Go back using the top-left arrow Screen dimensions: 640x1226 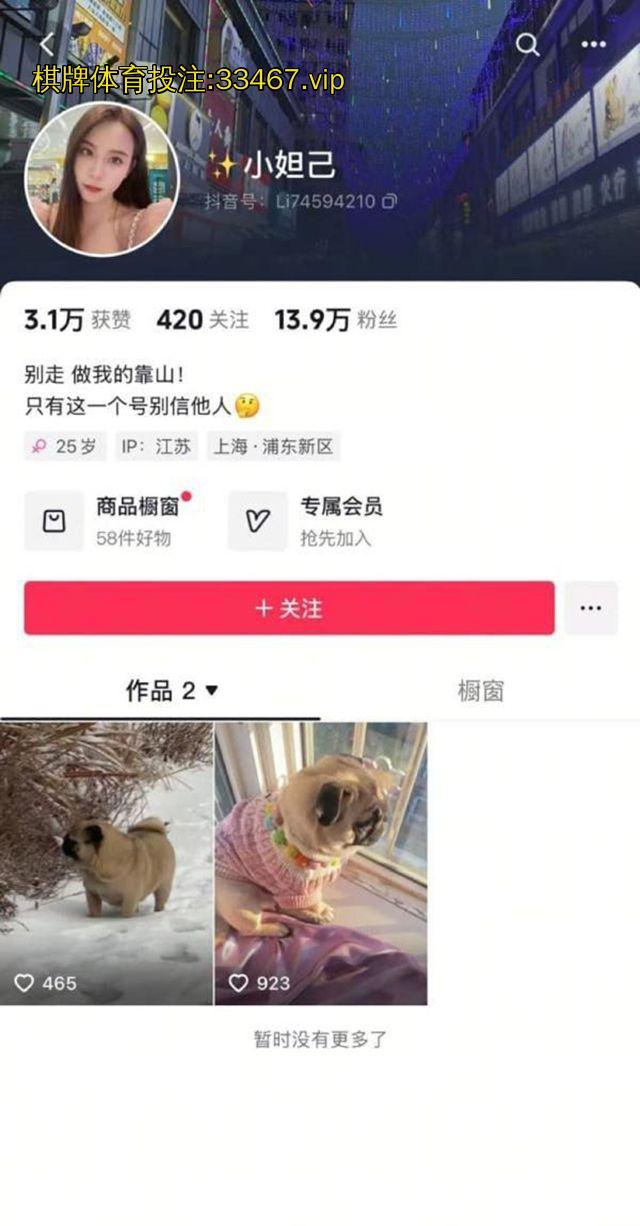click(47, 44)
